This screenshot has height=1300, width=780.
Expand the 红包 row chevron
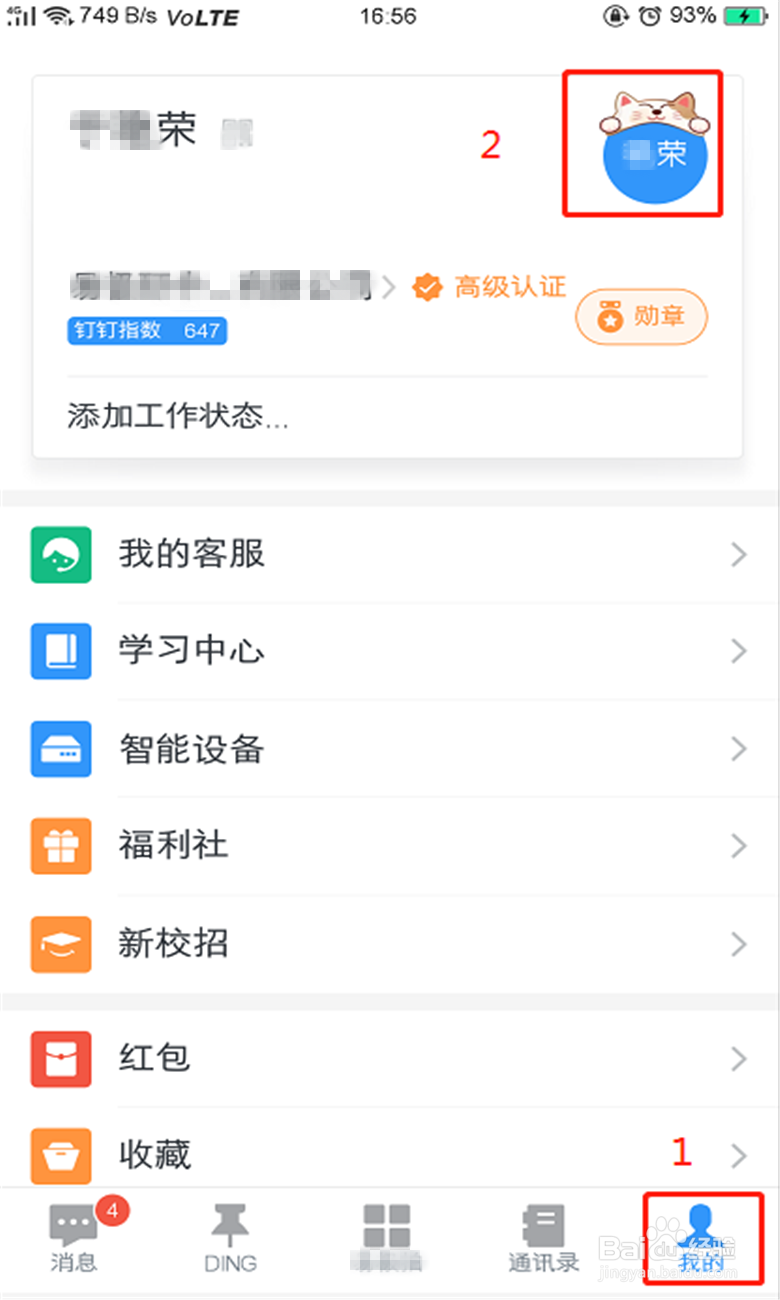pos(737,1058)
